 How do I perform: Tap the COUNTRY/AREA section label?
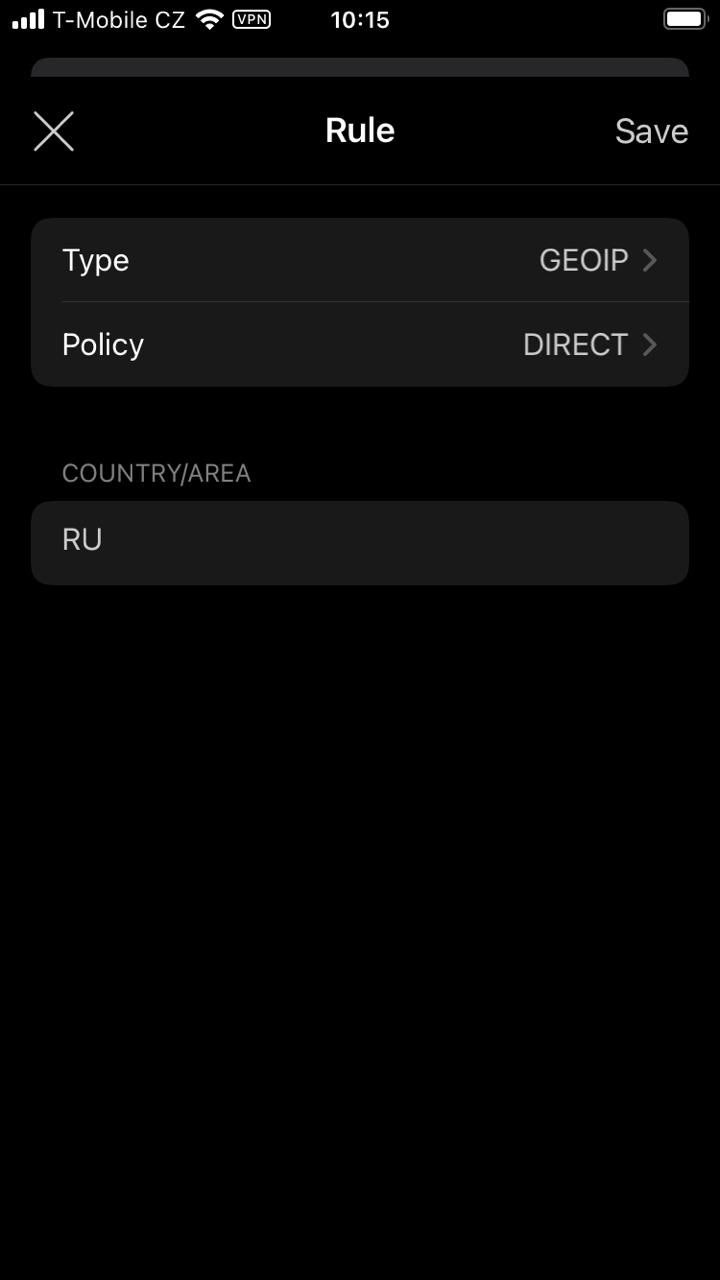(x=156, y=472)
